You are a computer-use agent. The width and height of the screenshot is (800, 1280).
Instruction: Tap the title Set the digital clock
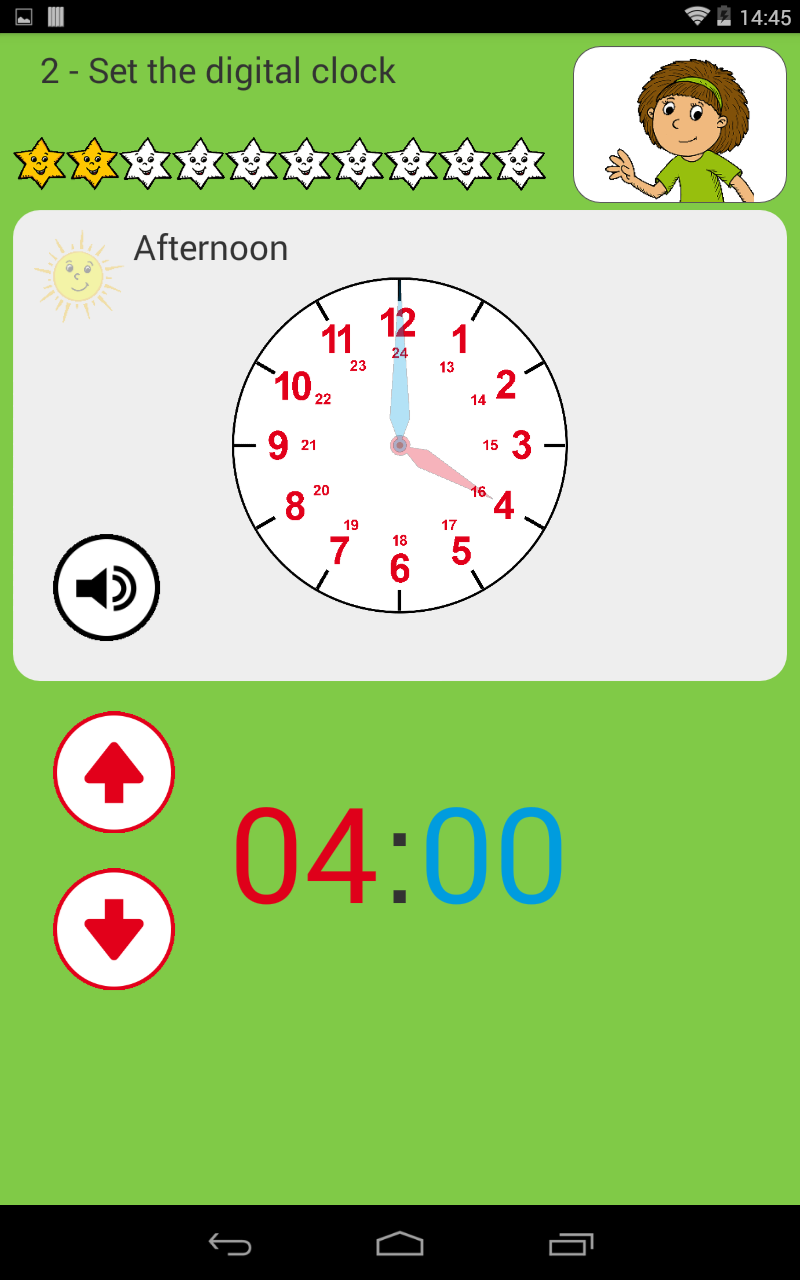[x=216, y=71]
